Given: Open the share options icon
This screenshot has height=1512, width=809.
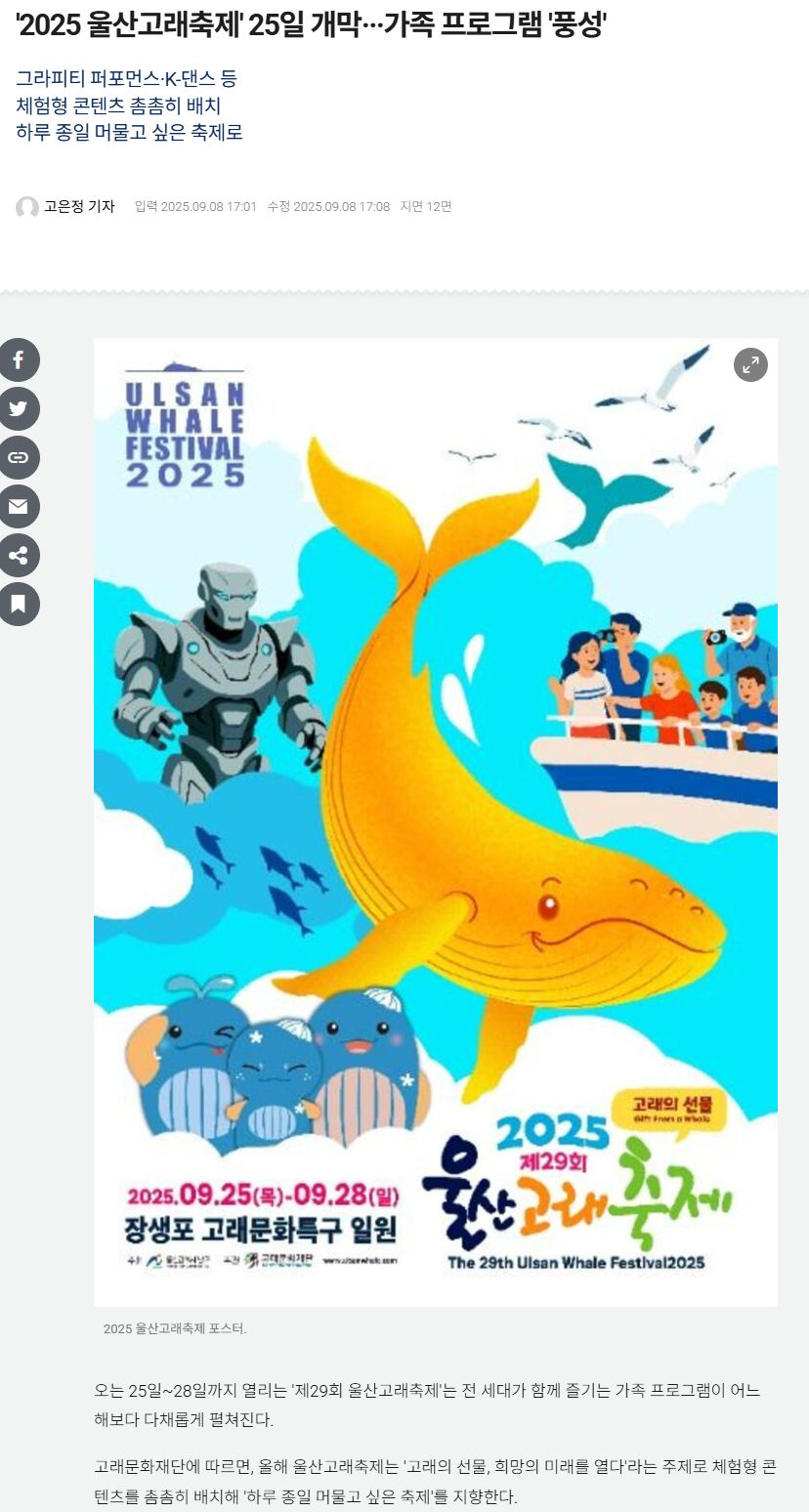Looking at the screenshot, I should click(19, 555).
